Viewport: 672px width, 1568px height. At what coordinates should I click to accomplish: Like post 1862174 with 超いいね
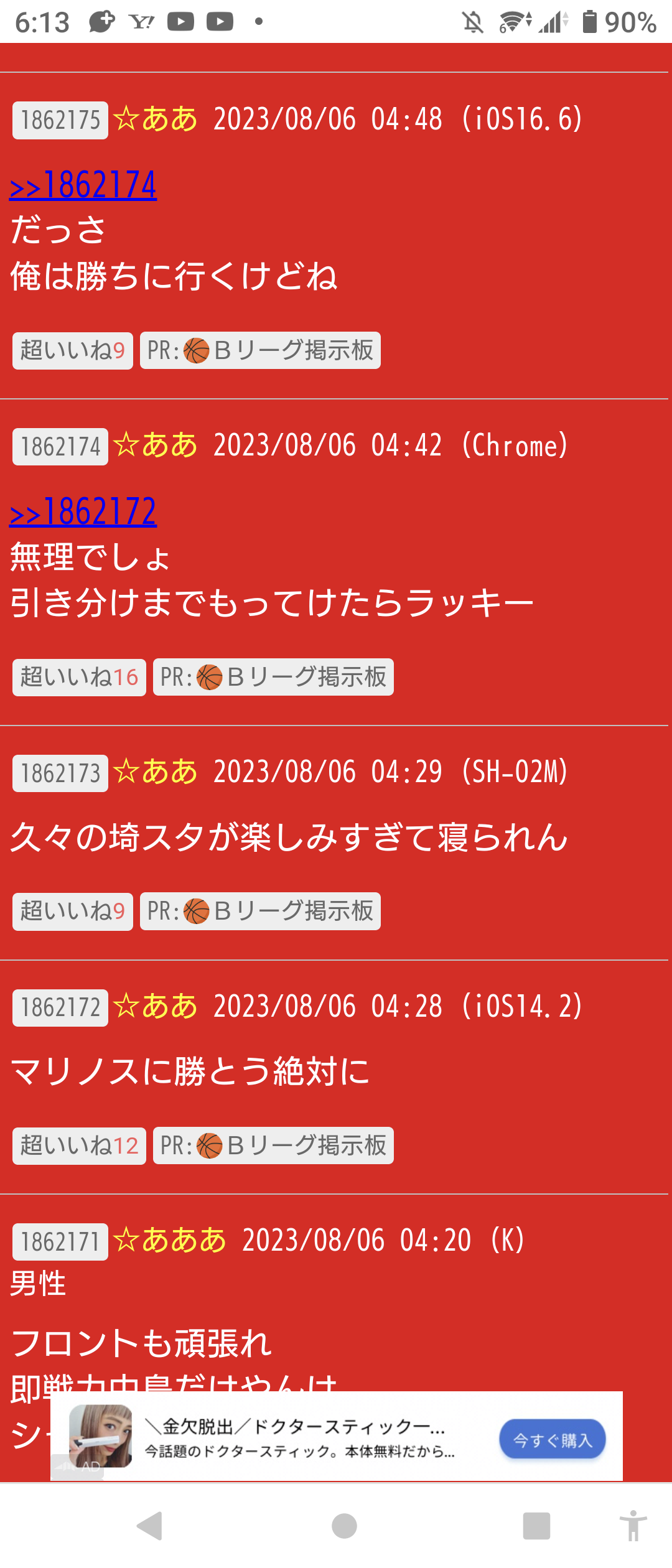(x=79, y=678)
